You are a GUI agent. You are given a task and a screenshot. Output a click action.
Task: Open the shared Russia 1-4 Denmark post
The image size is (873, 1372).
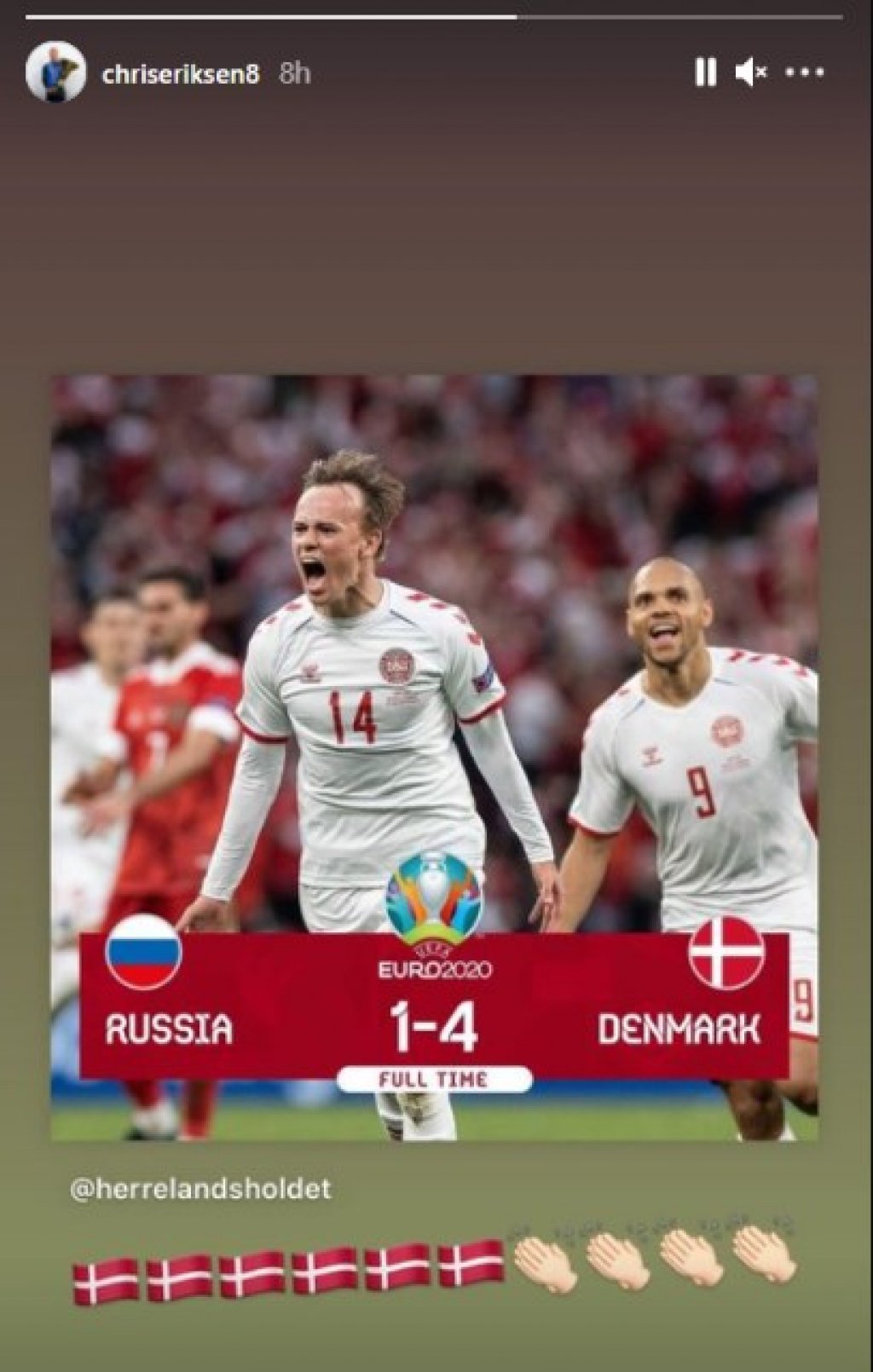coord(434,757)
